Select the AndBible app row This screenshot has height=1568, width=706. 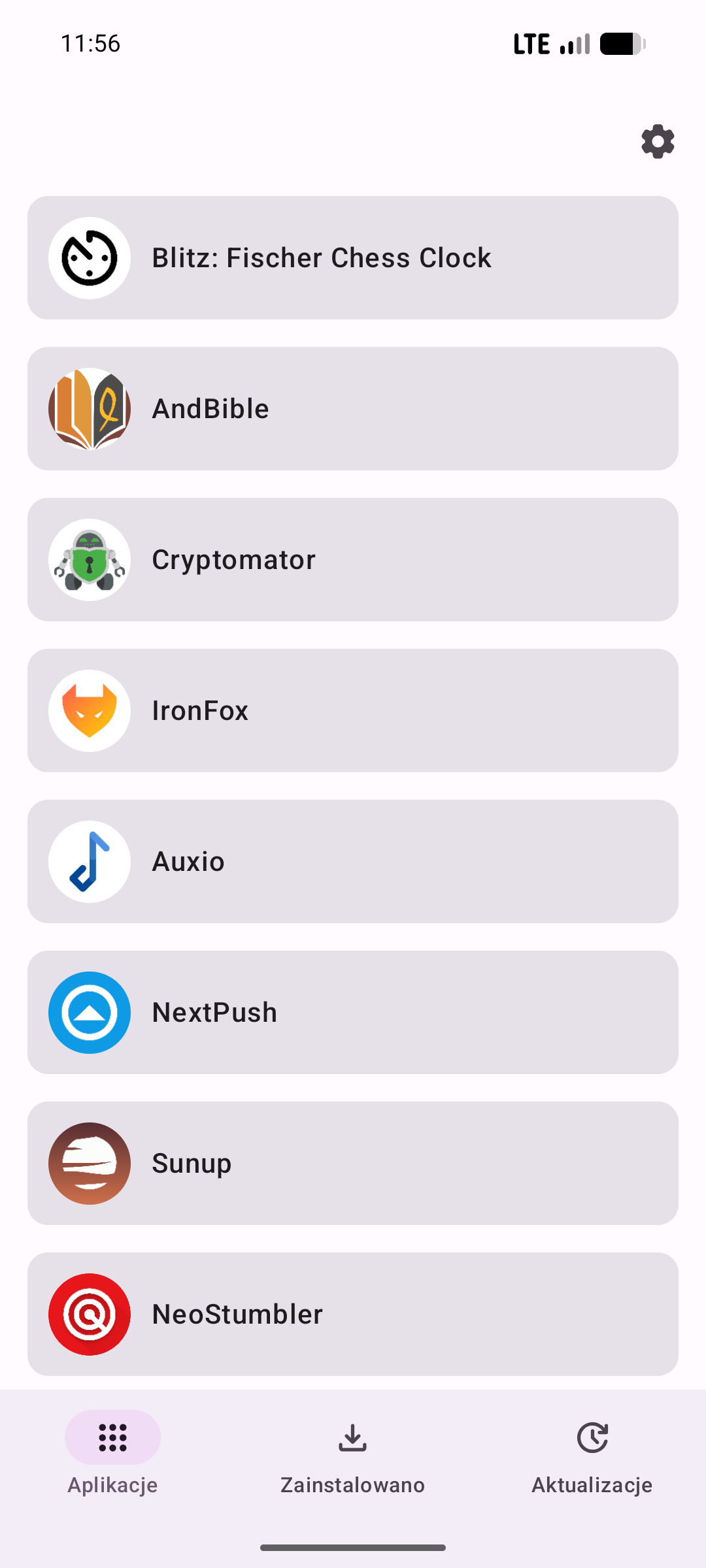point(353,409)
